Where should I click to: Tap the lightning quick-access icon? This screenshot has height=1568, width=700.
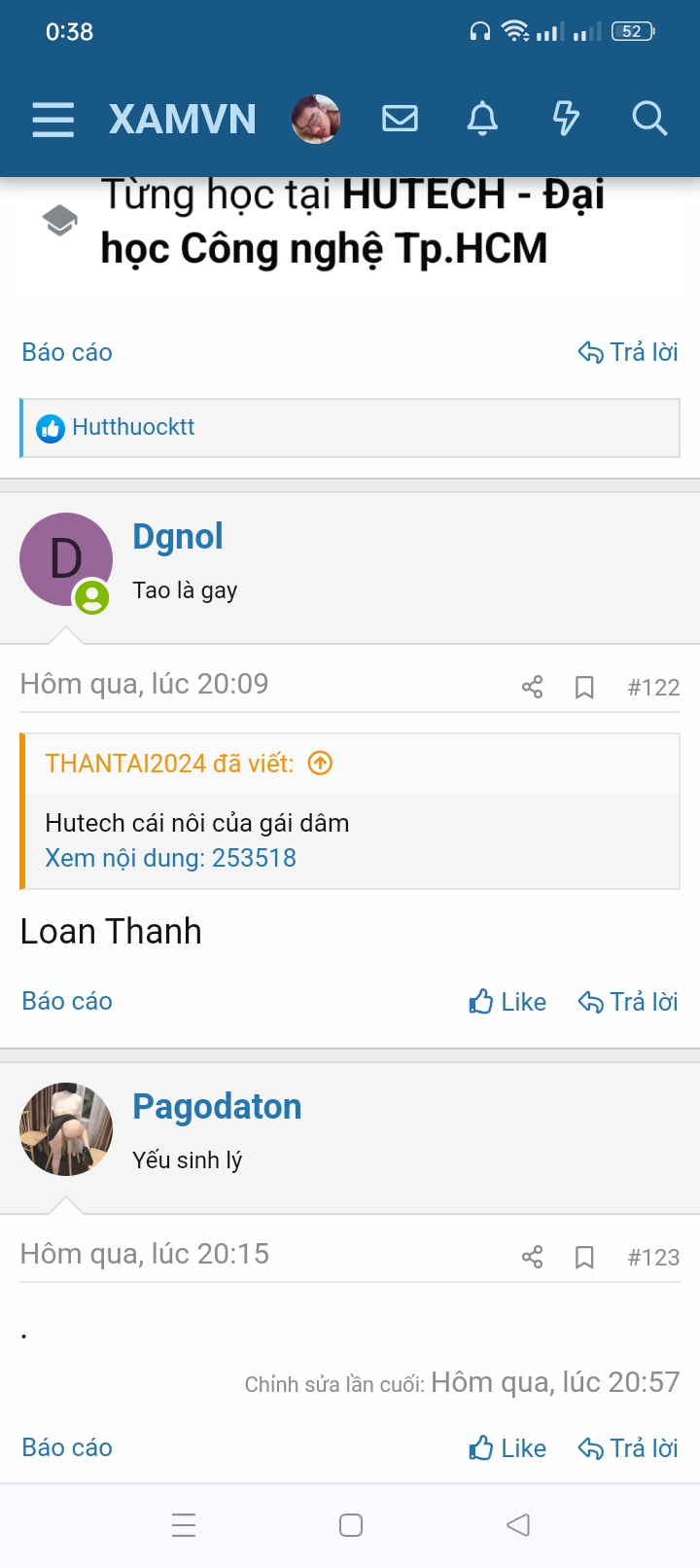(566, 119)
